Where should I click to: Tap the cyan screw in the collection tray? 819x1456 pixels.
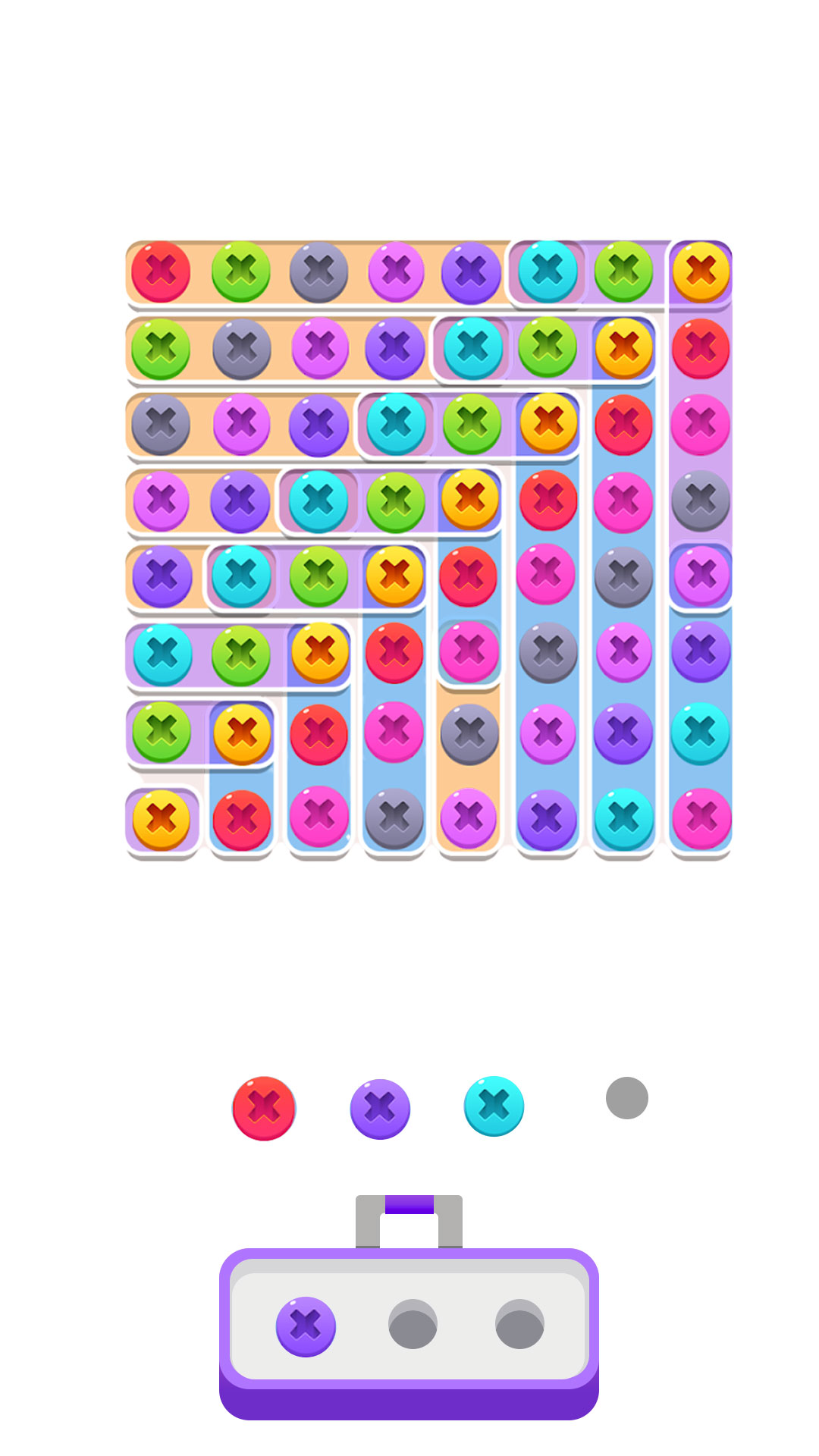tap(491, 1109)
